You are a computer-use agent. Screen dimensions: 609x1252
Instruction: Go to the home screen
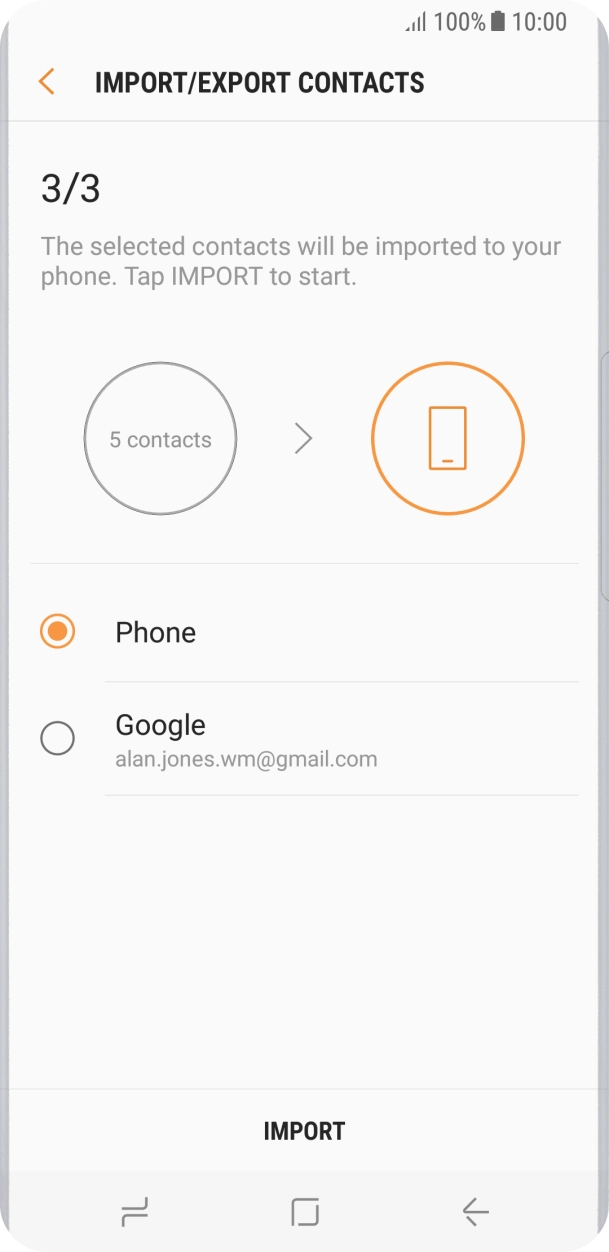click(305, 1213)
